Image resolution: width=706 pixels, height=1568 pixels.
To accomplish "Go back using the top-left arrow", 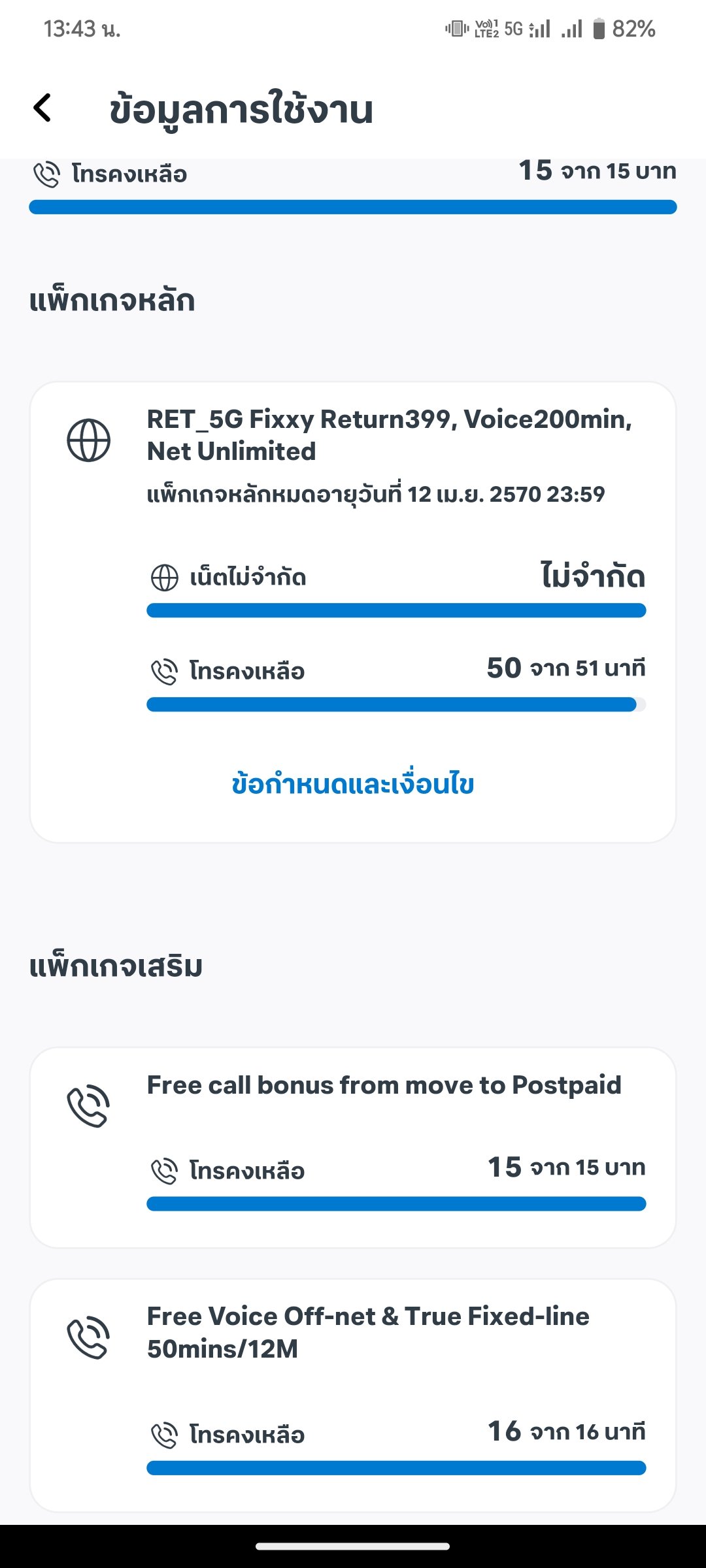I will click(42, 108).
